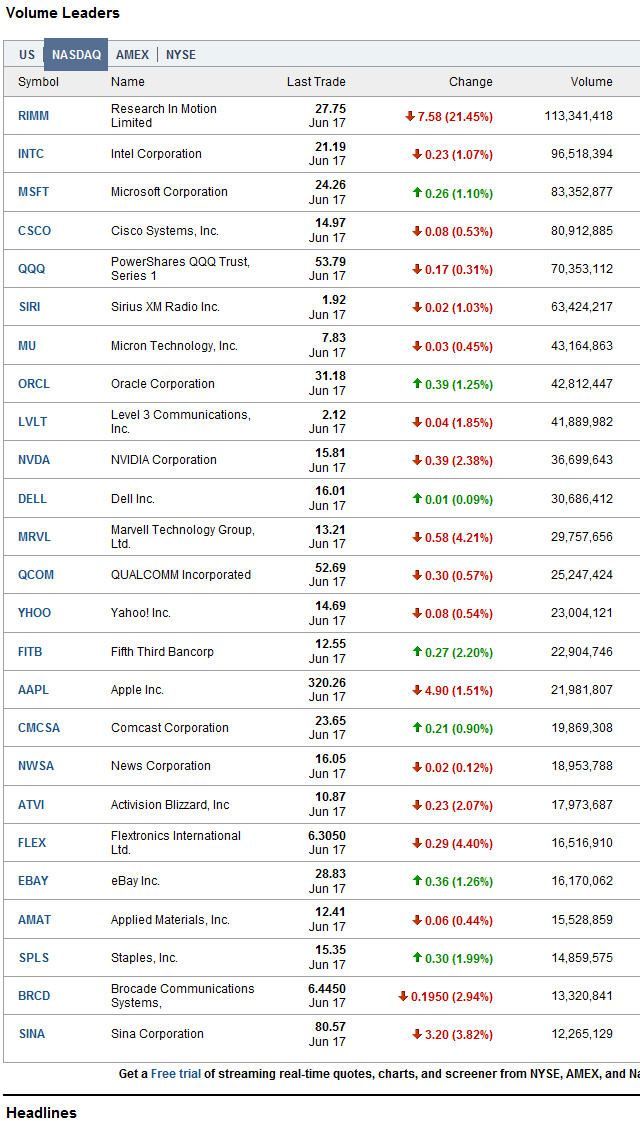Open the BRCD symbol link
The width and height of the screenshot is (640, 1121).
pos(33,996)
